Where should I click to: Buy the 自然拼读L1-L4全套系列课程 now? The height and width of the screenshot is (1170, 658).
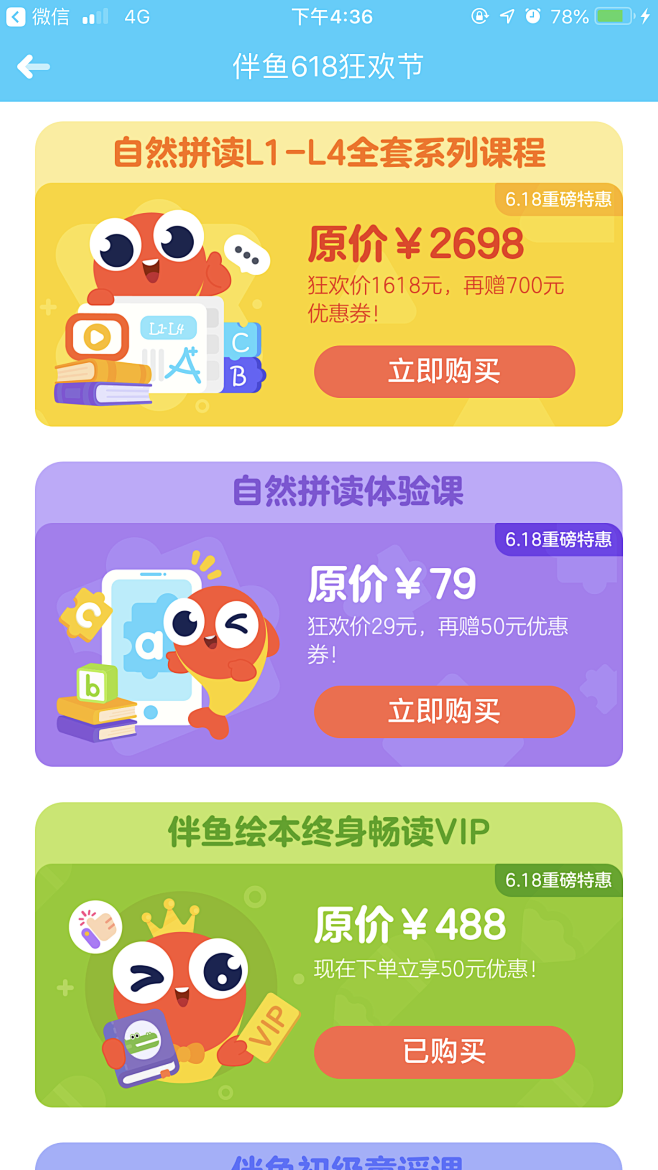pos(445,372)
